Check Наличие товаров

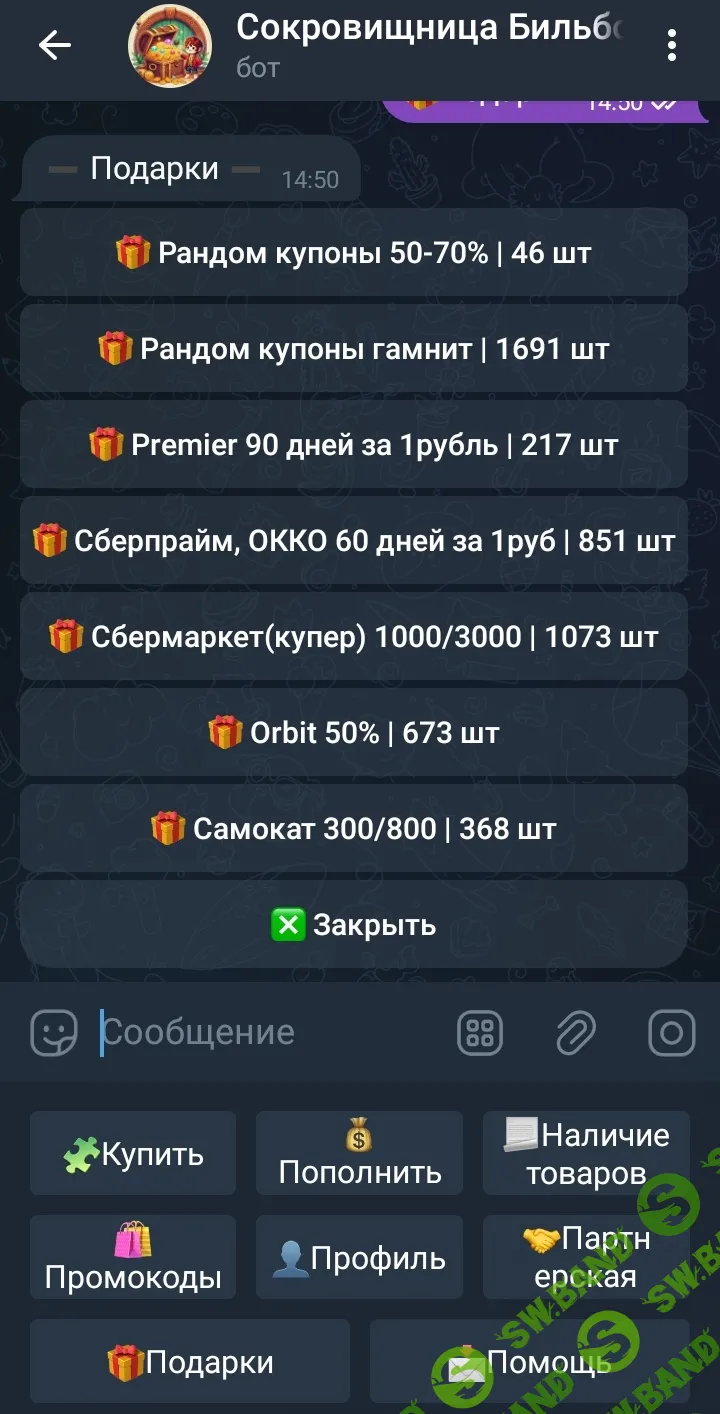tap(586, 1154)
